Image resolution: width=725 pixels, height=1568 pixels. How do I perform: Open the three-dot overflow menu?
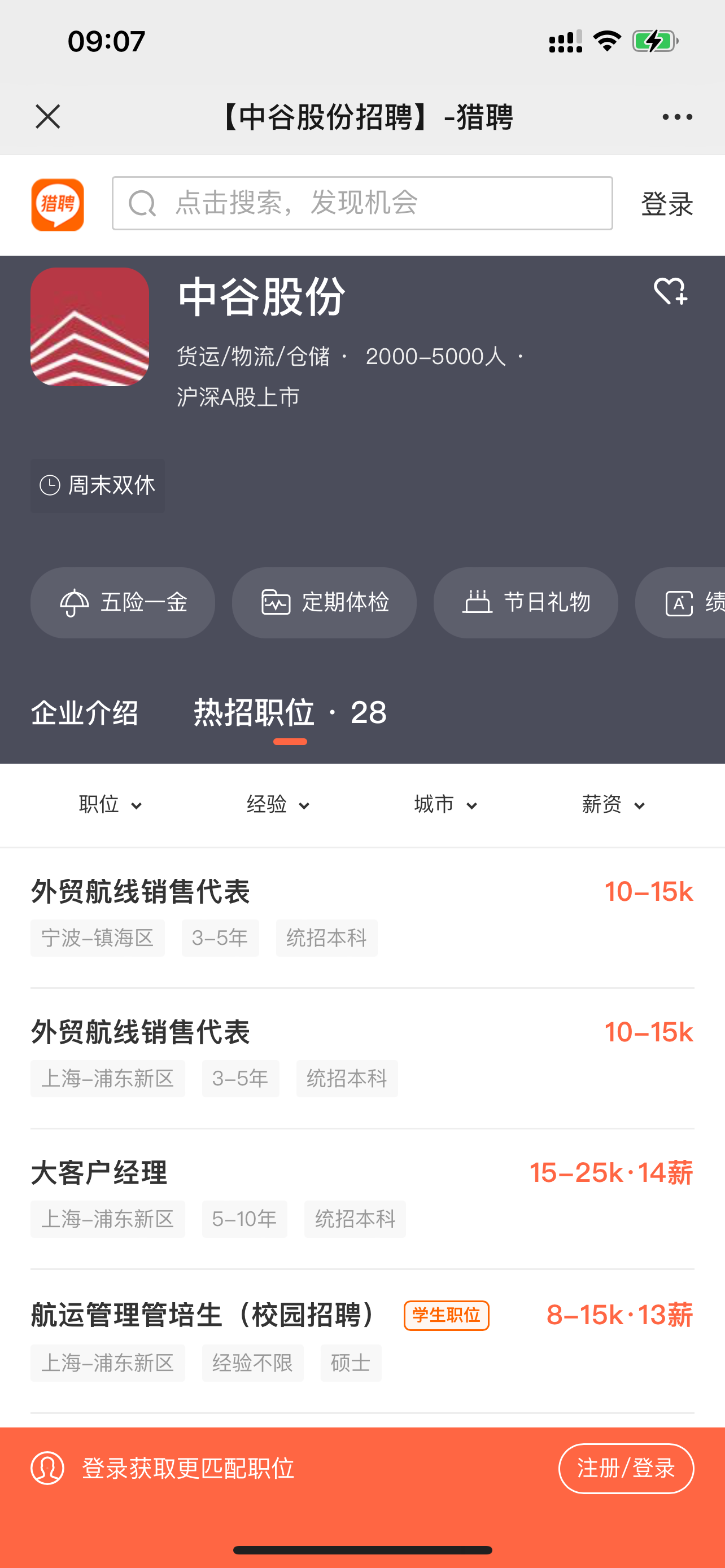(677, 116)
